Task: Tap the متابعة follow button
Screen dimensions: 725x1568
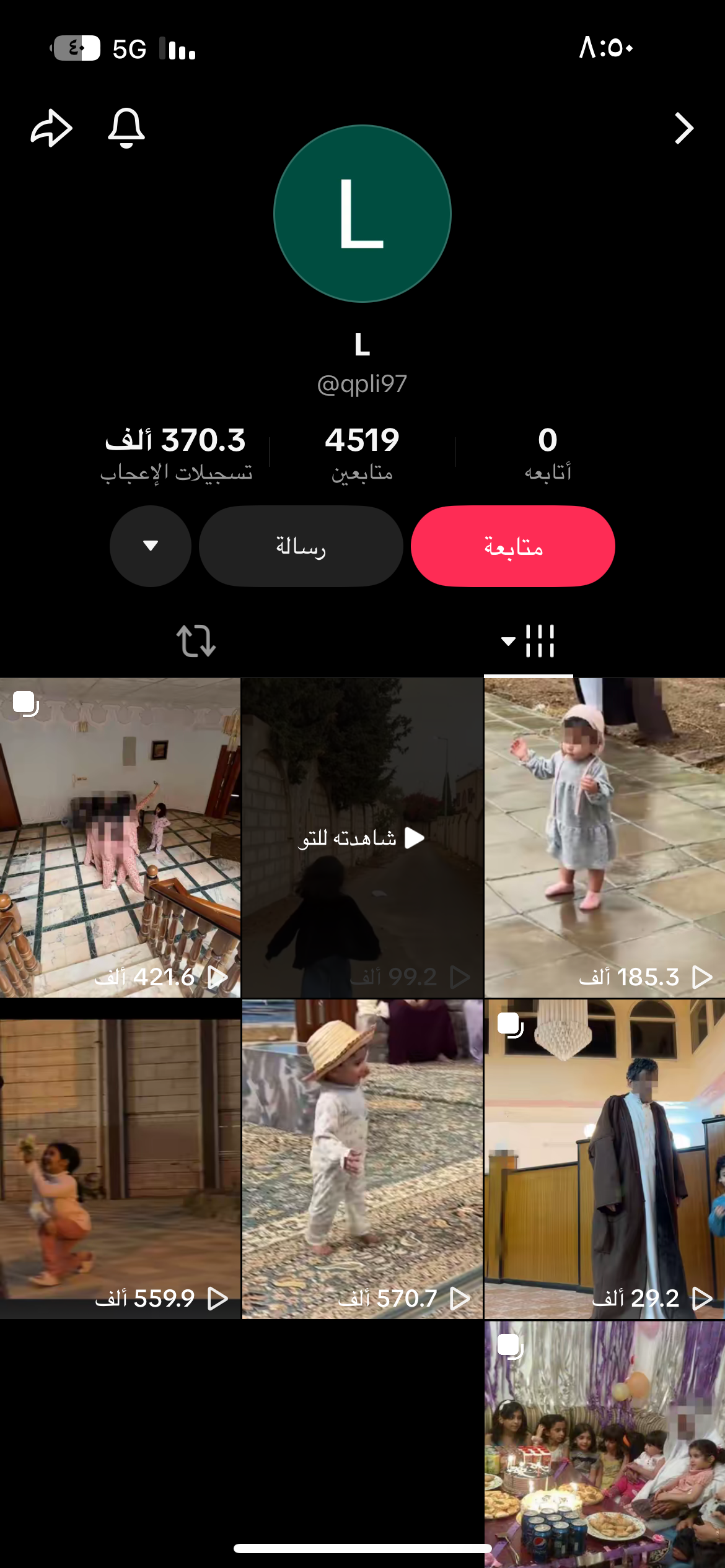Action: pos(512,546)
